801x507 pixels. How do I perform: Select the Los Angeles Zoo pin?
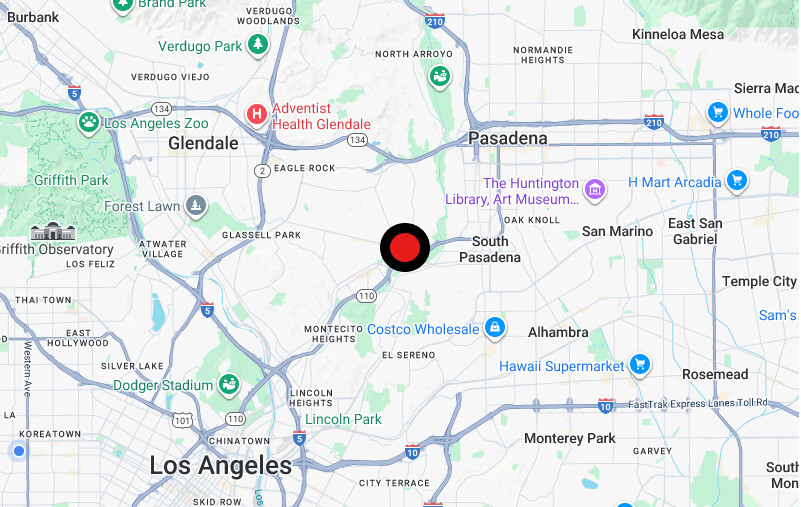(x=89, y=122)
